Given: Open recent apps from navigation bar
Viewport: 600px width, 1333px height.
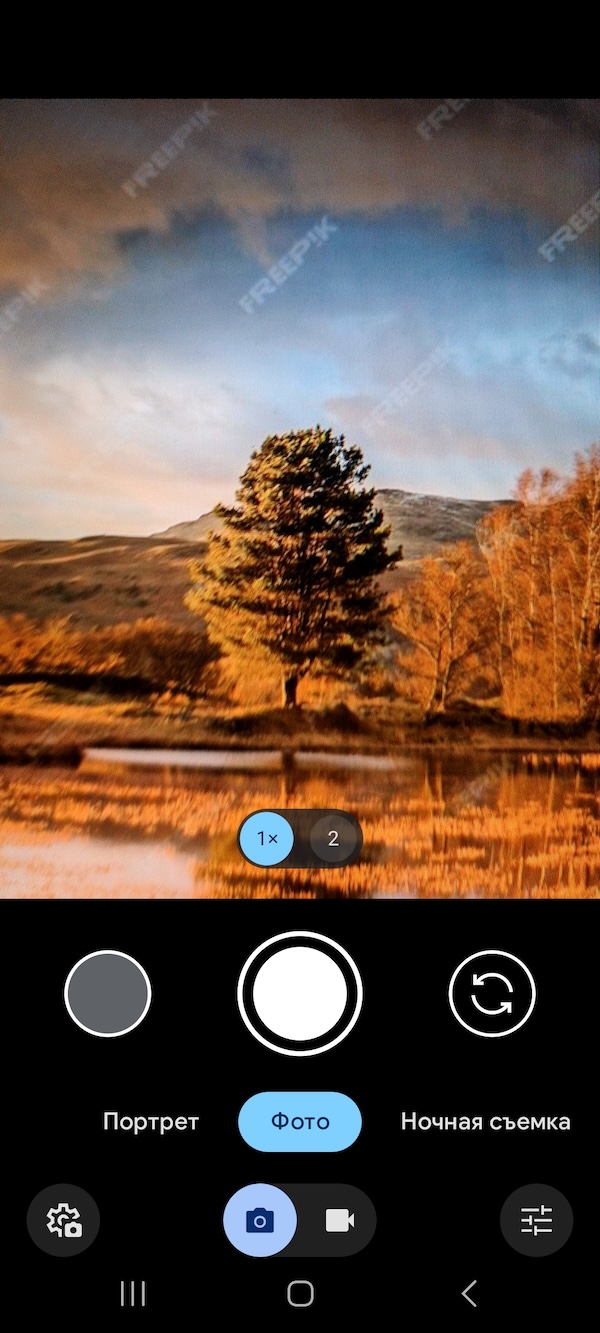Looking at the screenshot, I should tap(132, 1294).
